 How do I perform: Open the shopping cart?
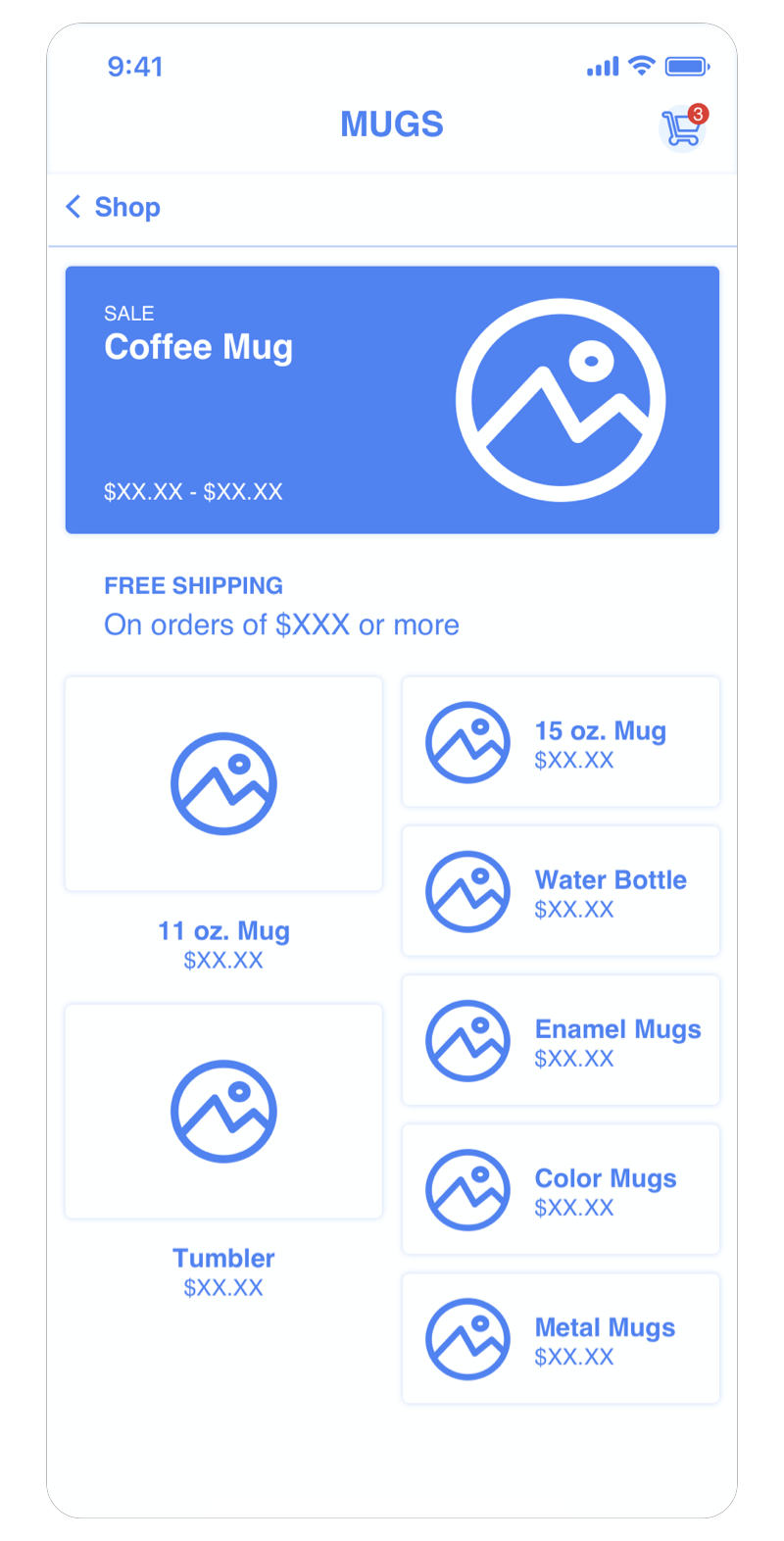coord(682,127)
